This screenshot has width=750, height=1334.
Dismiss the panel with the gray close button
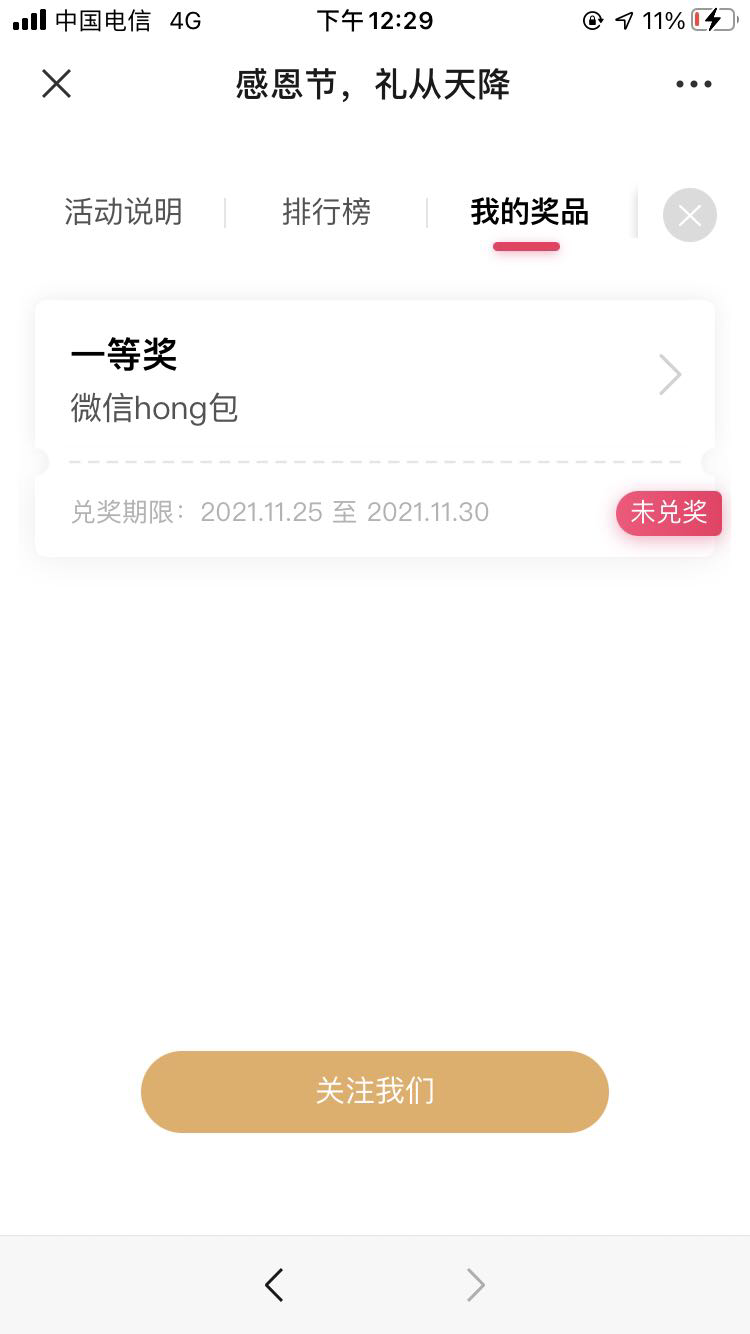tap(689, 215)
